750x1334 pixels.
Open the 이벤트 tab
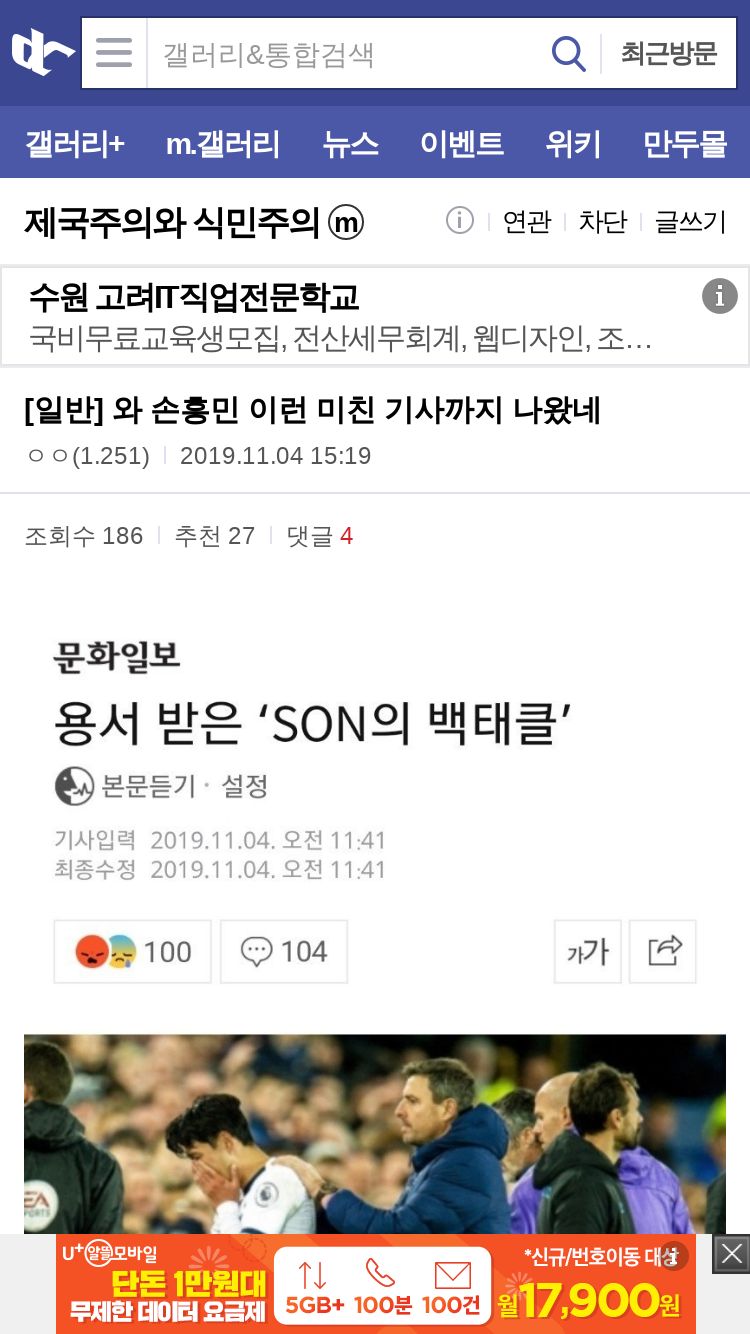[462, 144]
